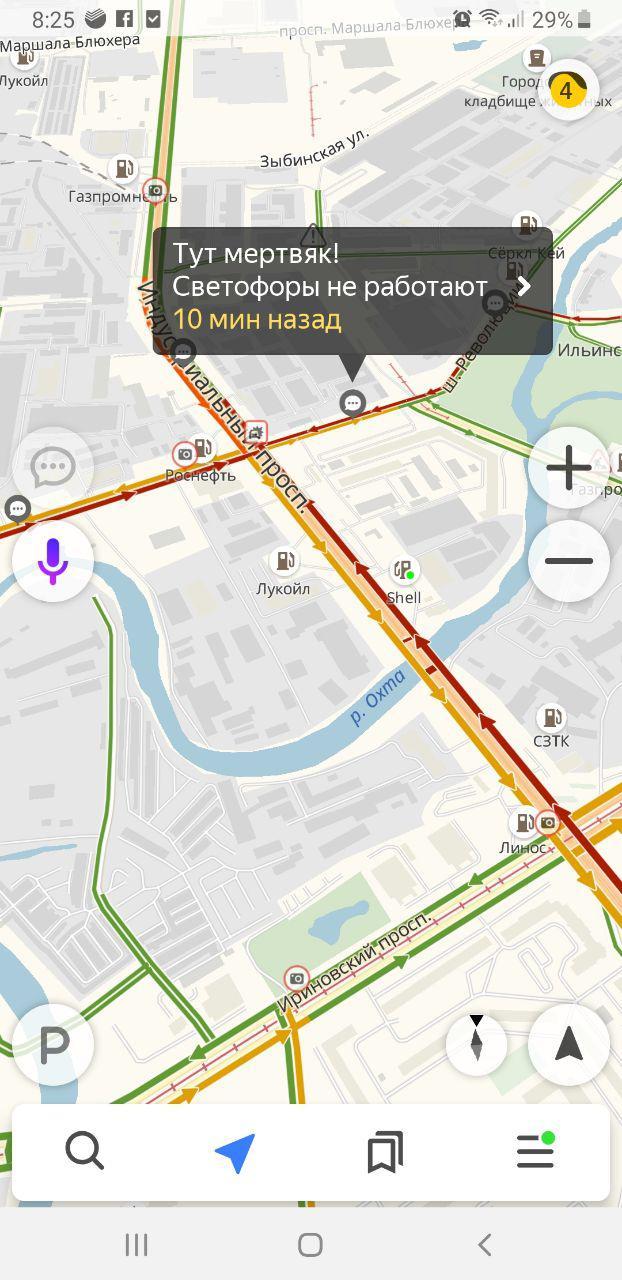622x1280 pixels.
Task: Open saved bookmarks
Action: tap(385, 1152)
